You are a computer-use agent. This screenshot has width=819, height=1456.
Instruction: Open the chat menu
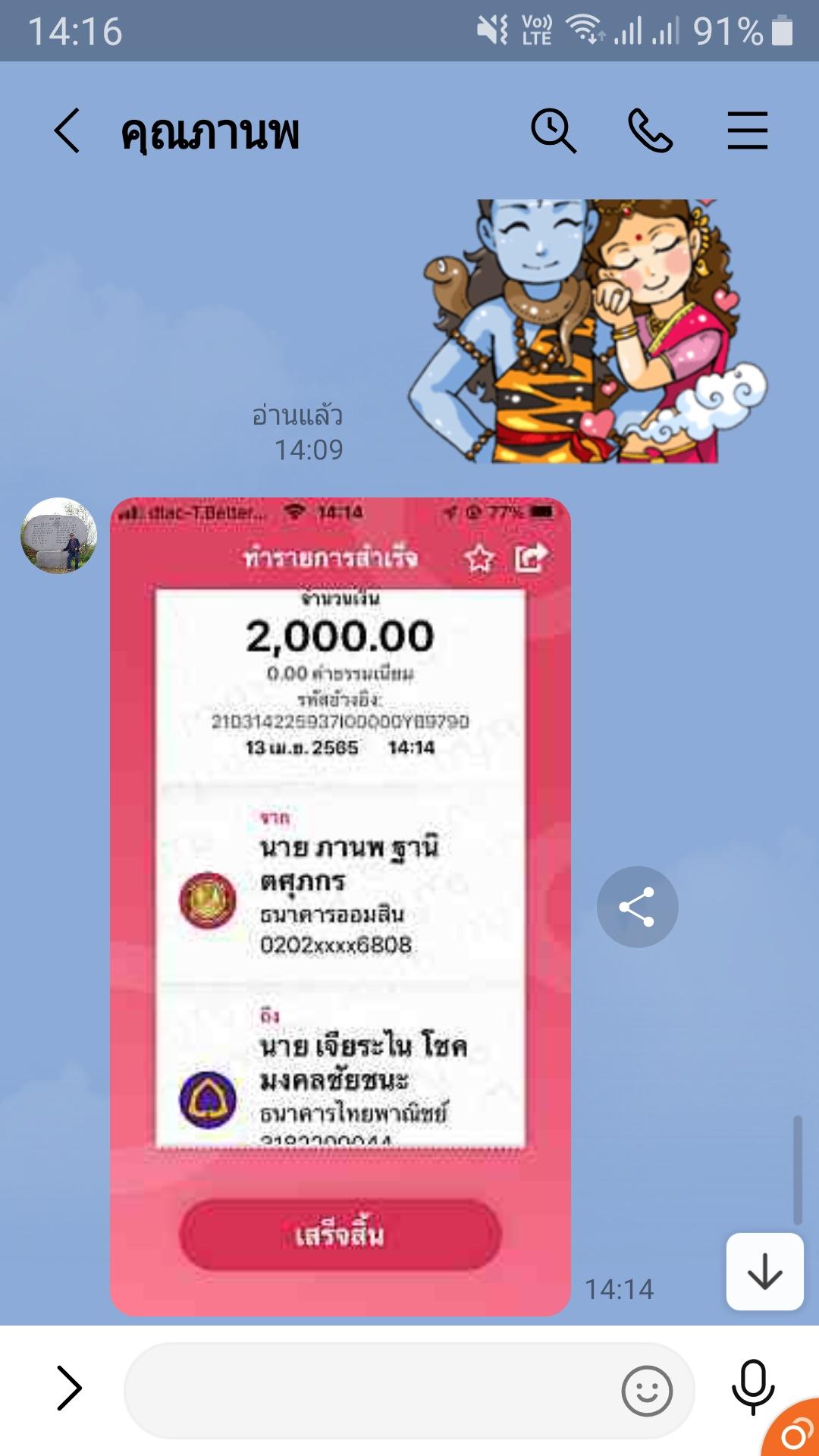(747, 131)
